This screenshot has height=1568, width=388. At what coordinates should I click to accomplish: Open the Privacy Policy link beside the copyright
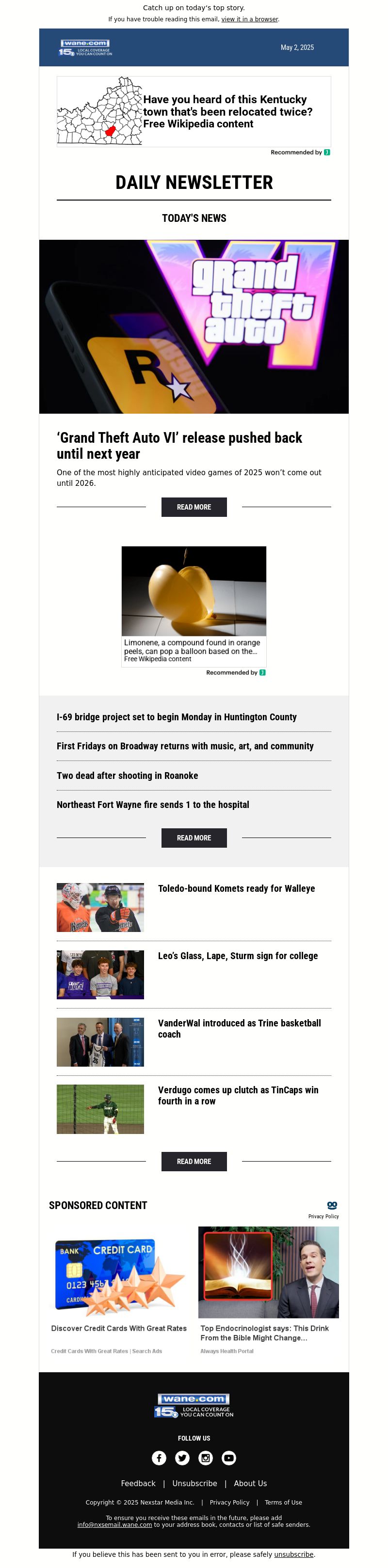pyautogui.click(x=229, y=1502)
